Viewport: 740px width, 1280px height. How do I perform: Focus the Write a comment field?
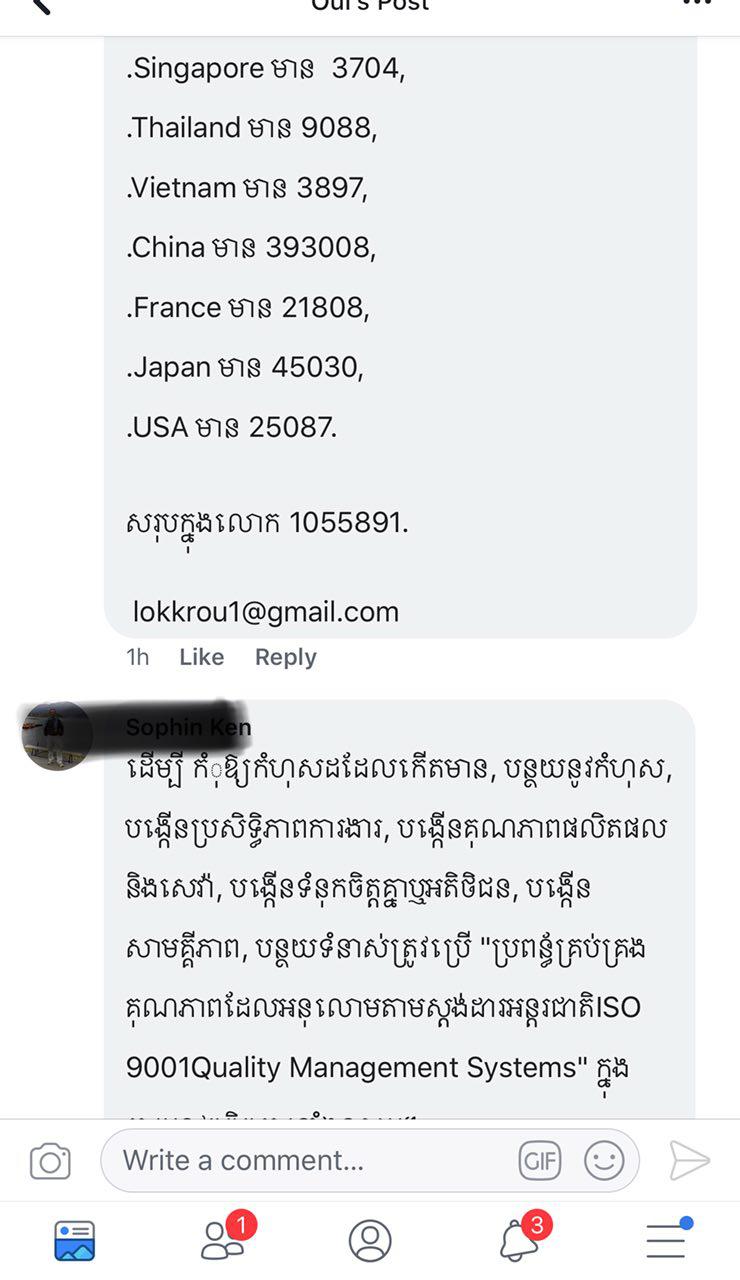pyautogui.click(x=310, y=1160)
